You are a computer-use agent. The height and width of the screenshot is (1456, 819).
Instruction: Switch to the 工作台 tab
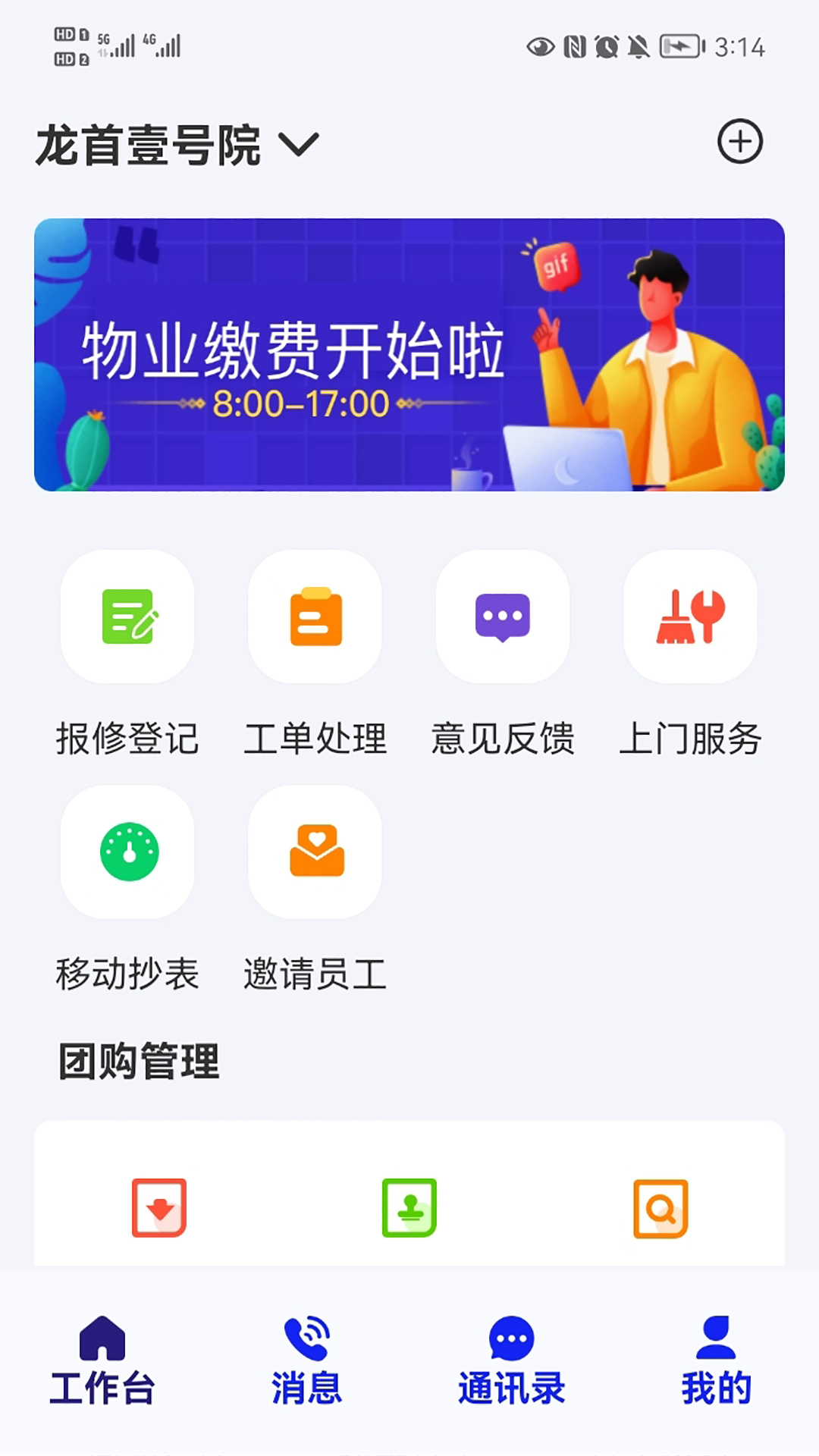pyautogui.click(x=102, y=1361)
